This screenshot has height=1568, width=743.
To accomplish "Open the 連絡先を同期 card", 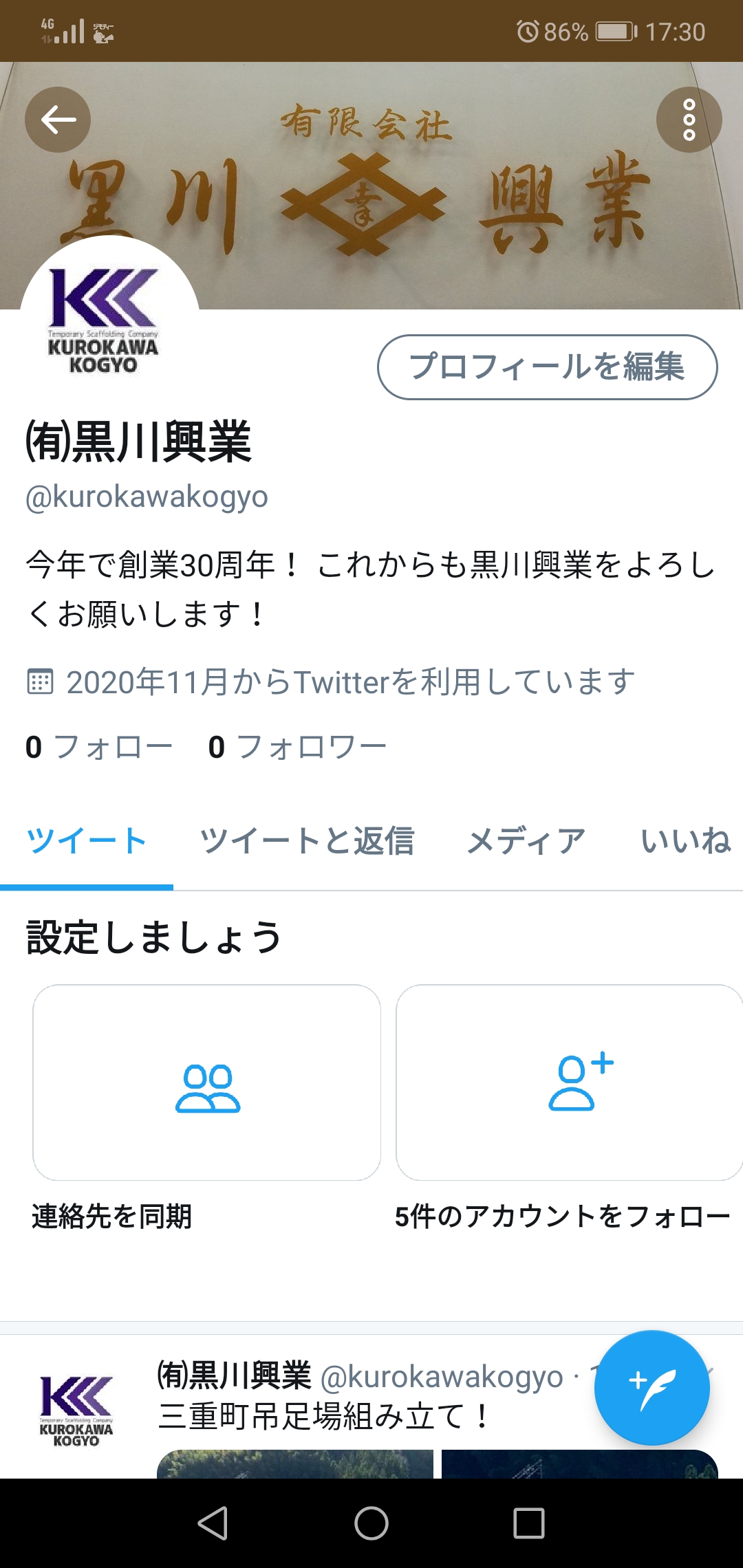I will click(x=206, y=1083).
